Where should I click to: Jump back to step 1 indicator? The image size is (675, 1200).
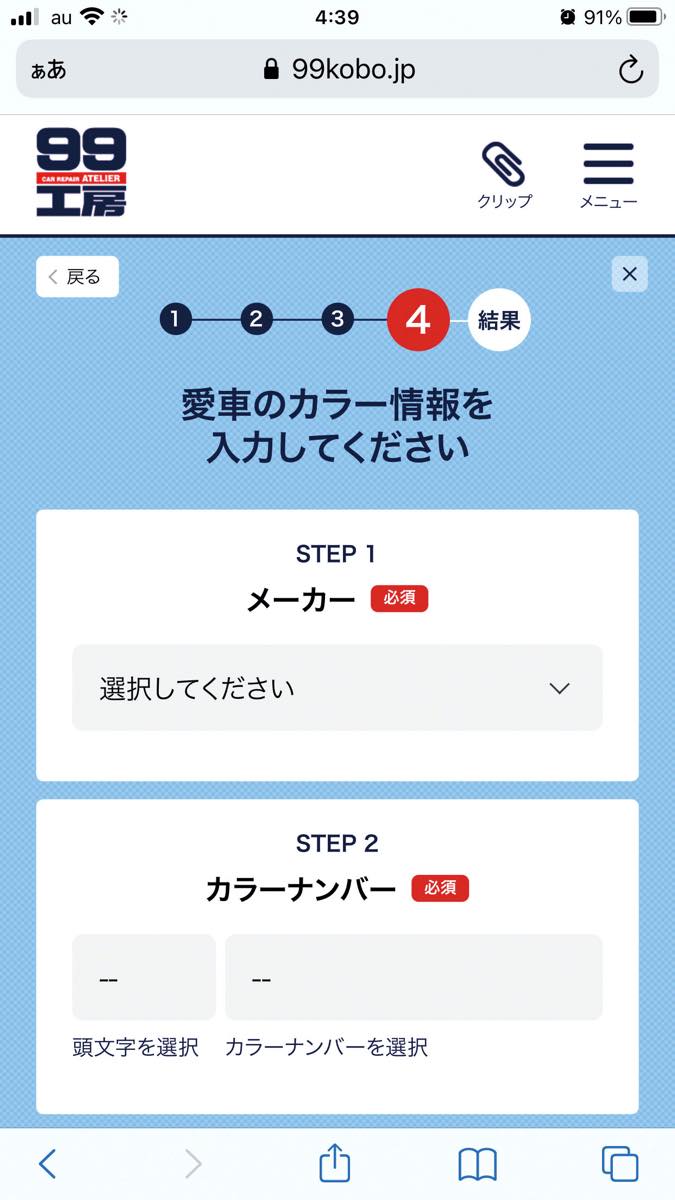click(175, 320)
